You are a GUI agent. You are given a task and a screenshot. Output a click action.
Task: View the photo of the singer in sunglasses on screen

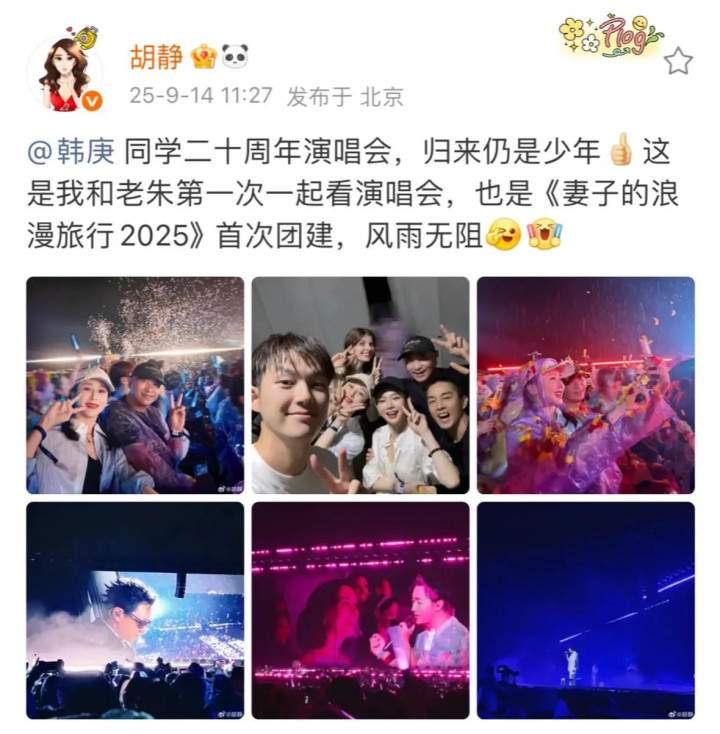(135, 610)
